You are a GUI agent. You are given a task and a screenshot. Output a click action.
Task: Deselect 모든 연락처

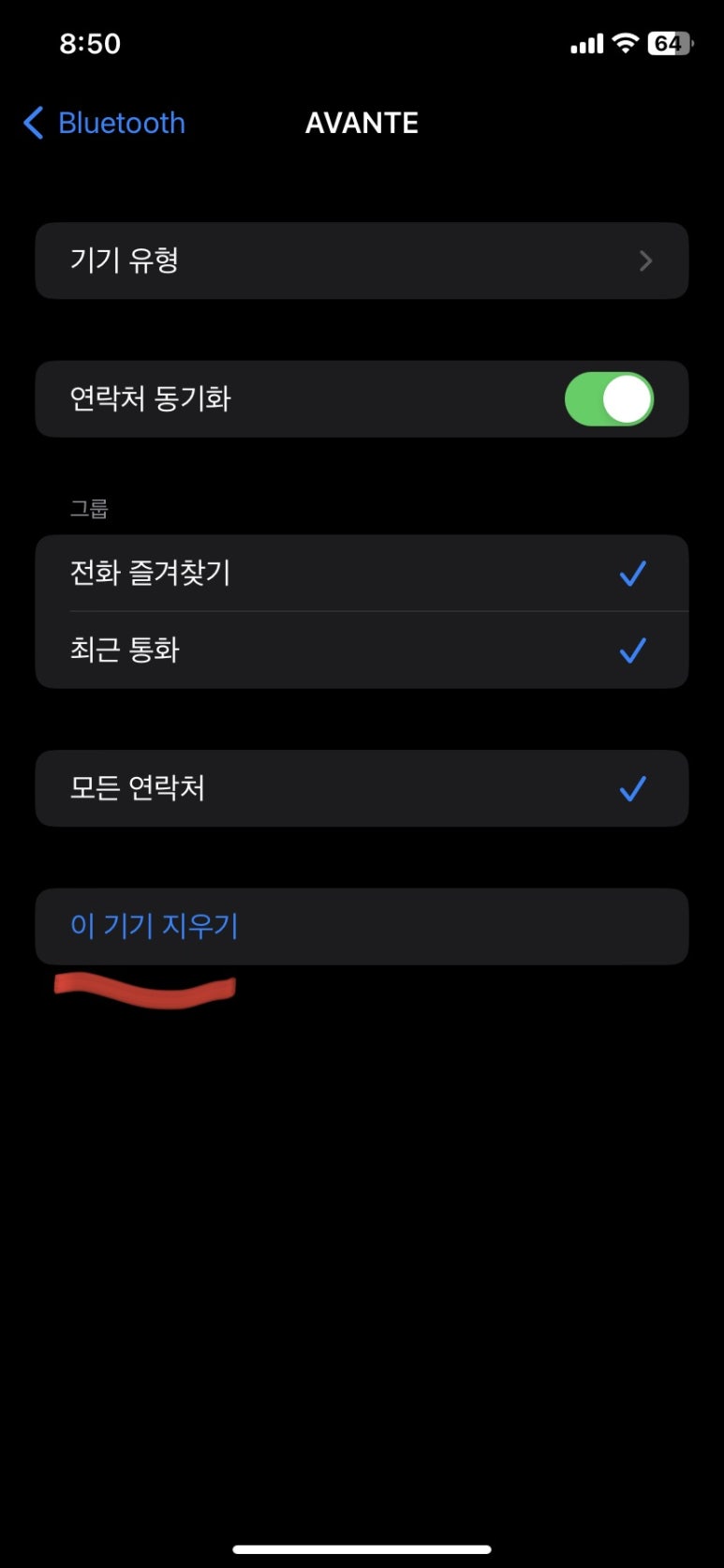pos(362,788)
